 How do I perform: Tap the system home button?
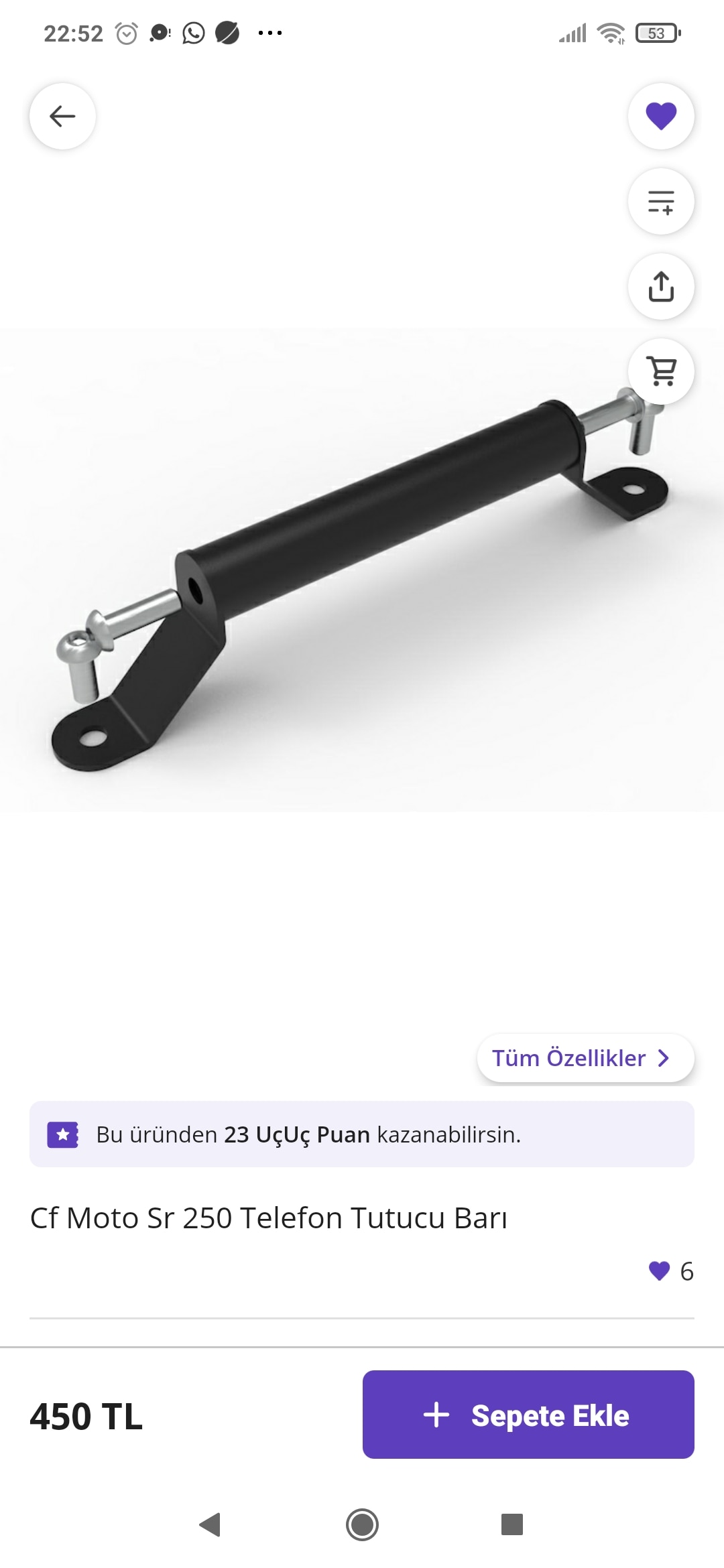362,1524
